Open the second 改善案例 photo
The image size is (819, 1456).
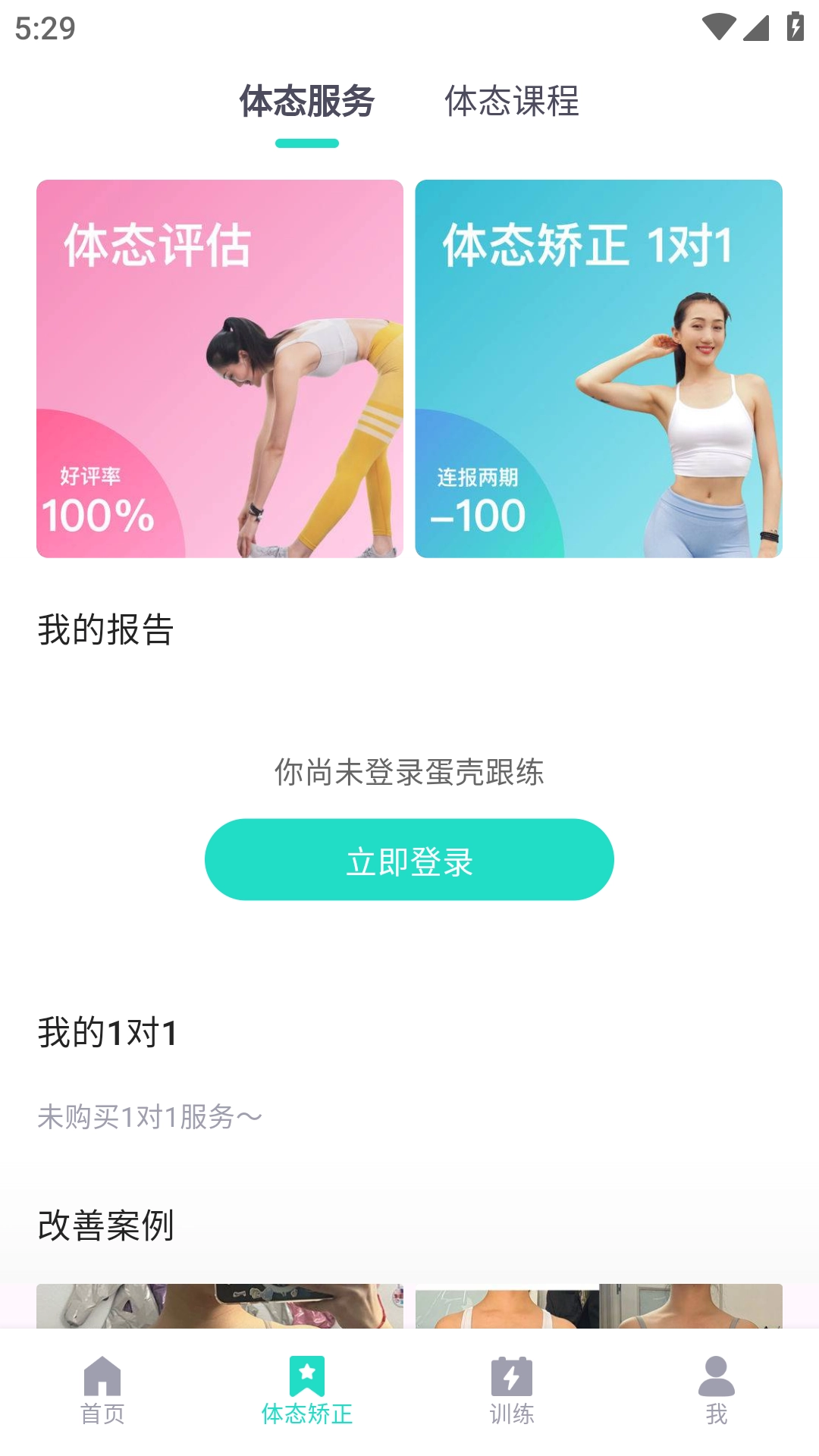[598, 1306]
